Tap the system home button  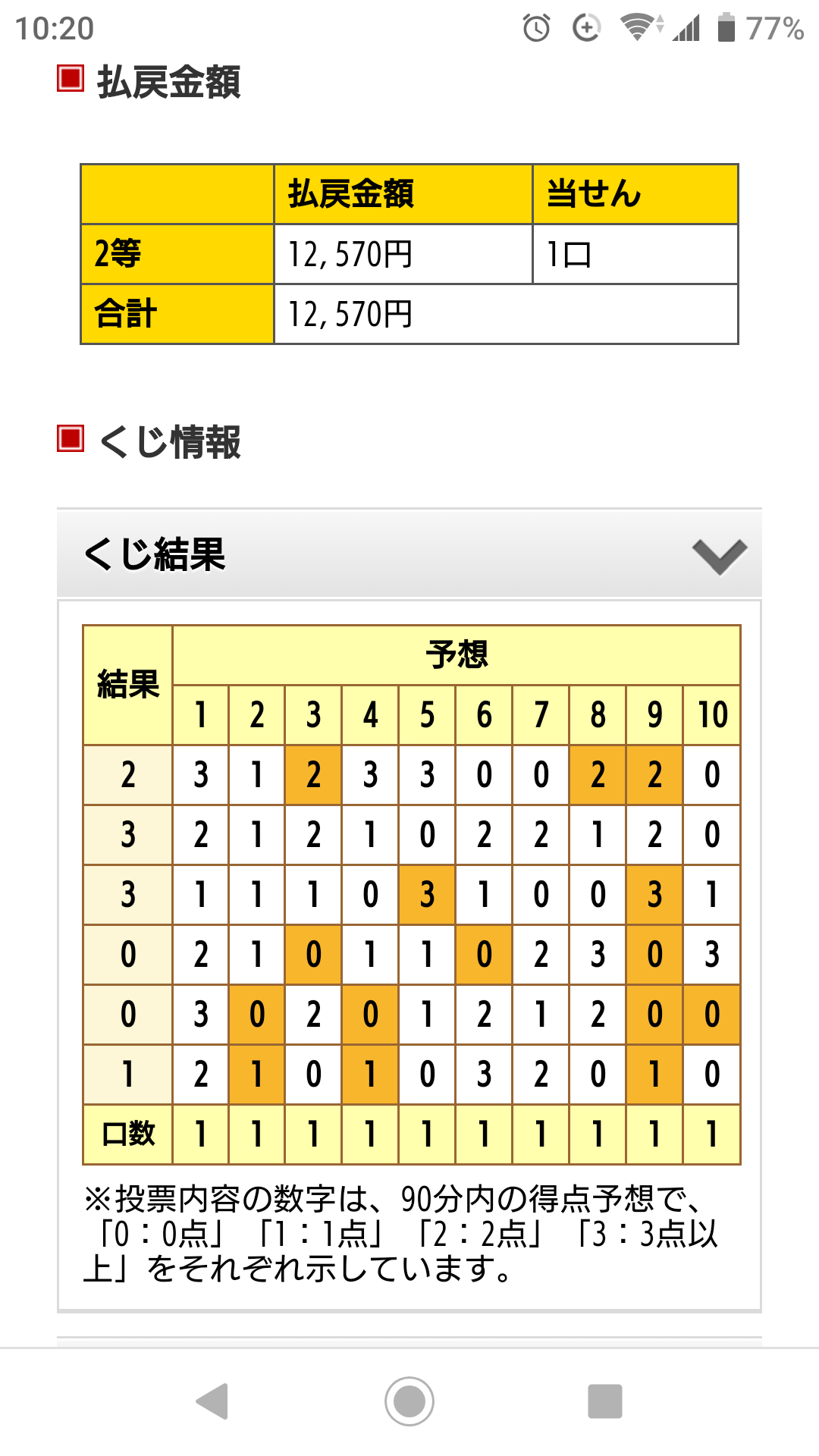click(x=409, y=1401)
